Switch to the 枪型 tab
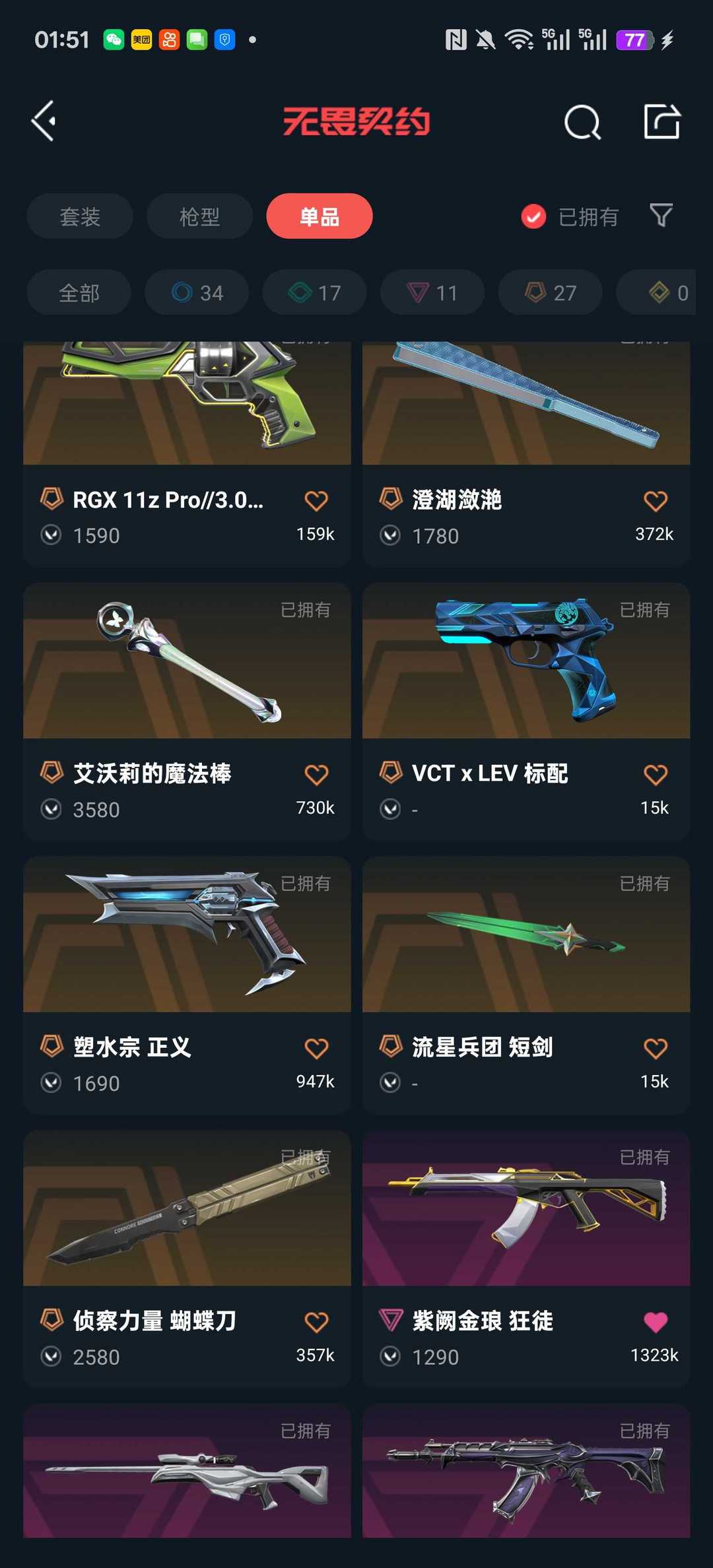Image resolution: width=713 pixels, height=1568 pixels. pos(199,216)
